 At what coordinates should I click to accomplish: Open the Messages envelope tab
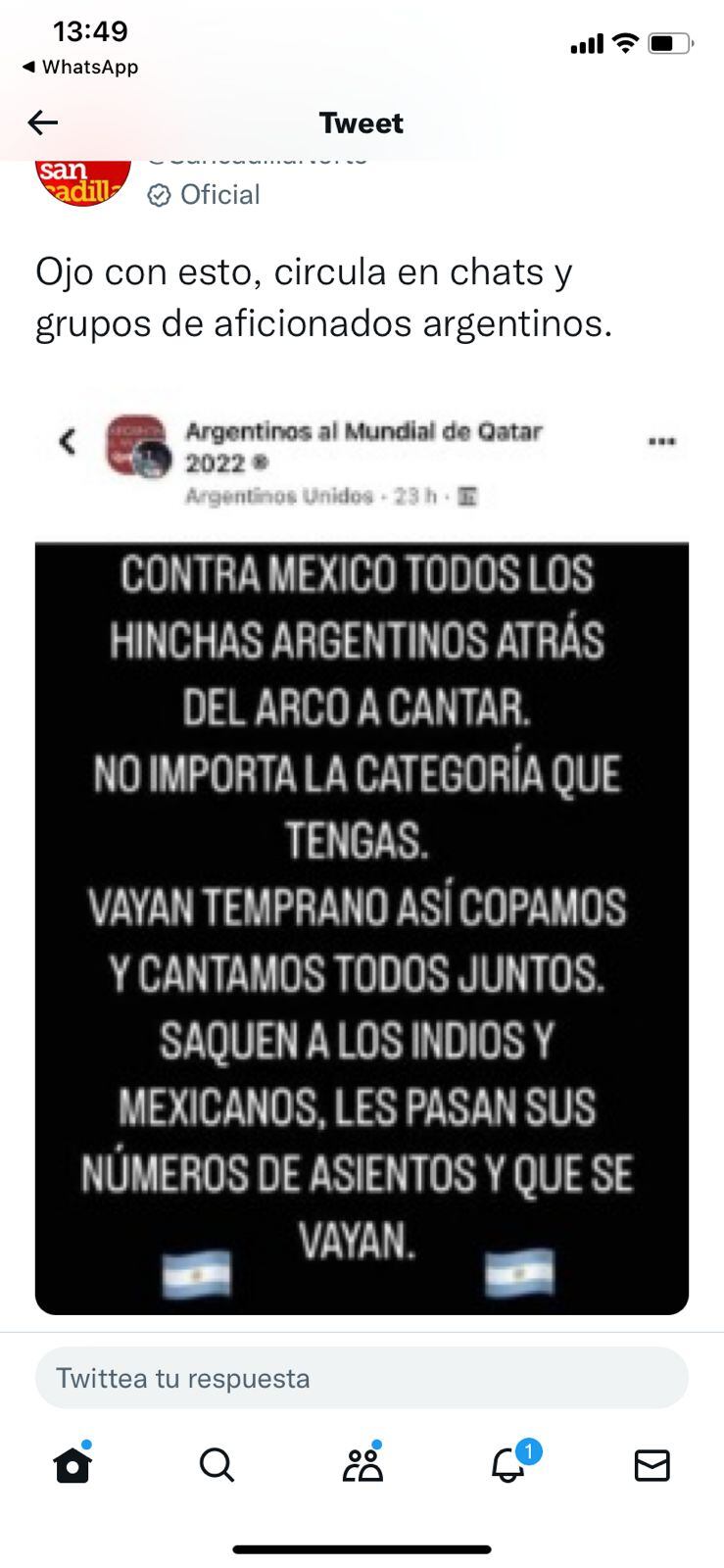tap(652, 1465)
